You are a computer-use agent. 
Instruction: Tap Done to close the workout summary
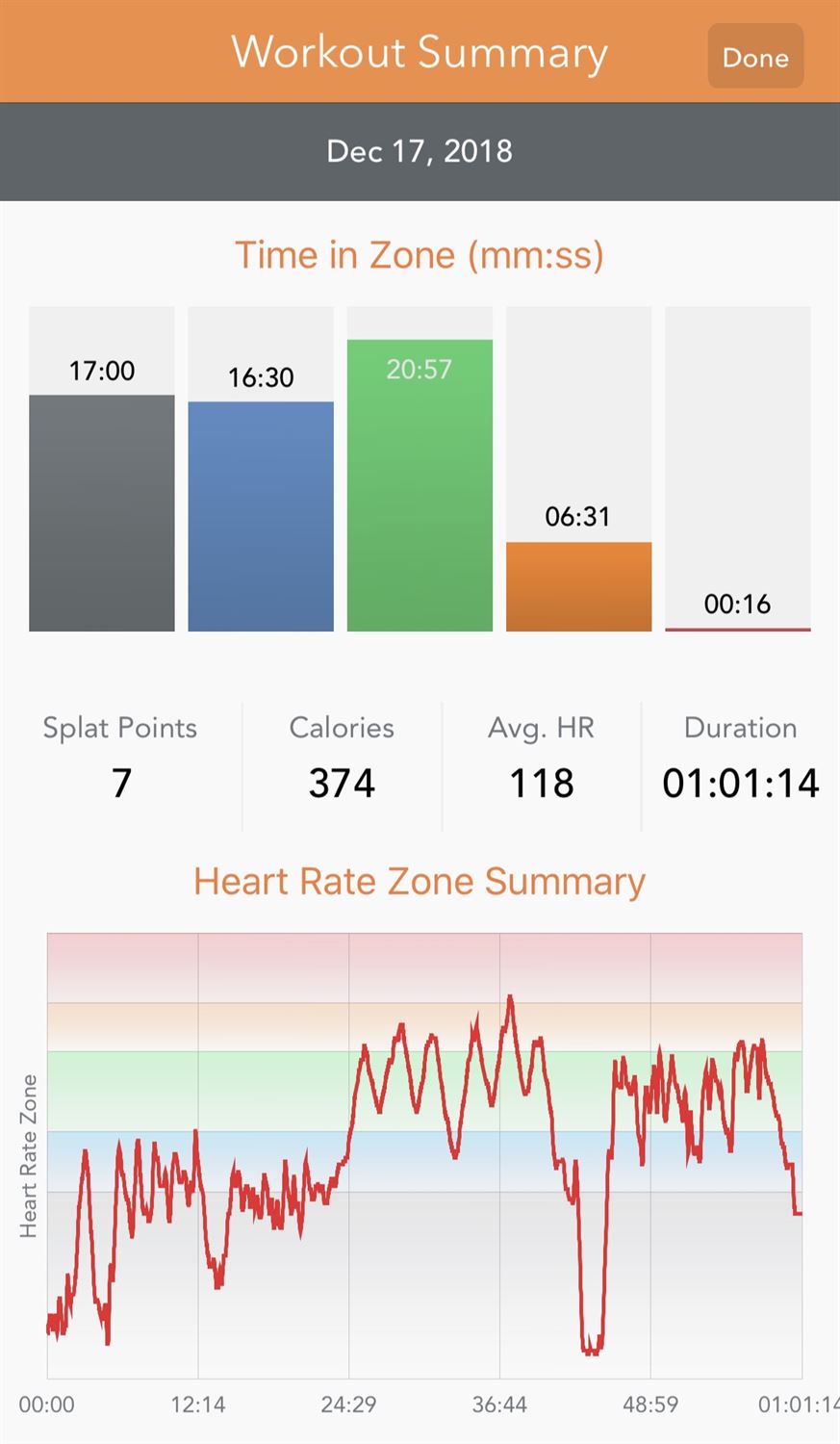755,57
